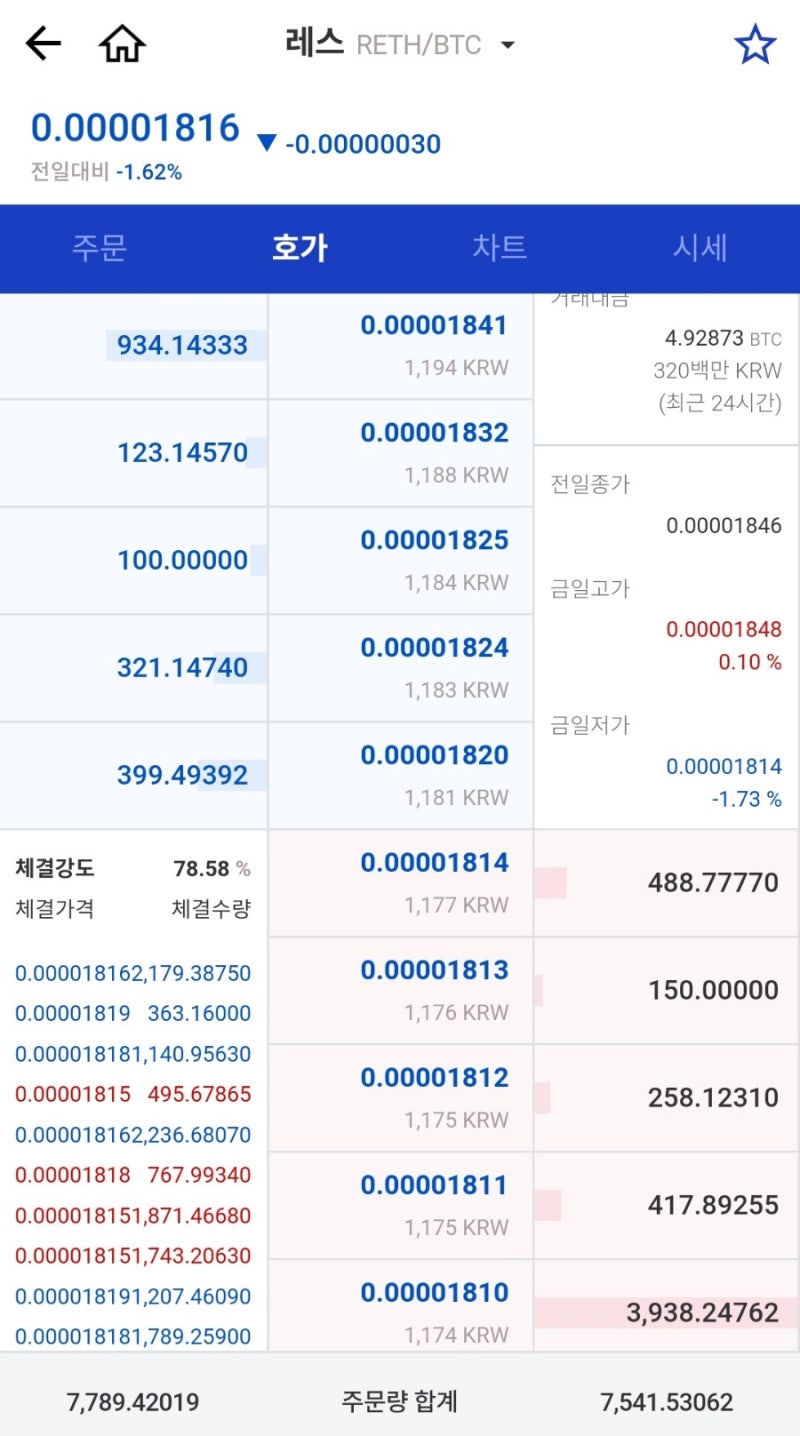Tap the back arrow to go back

(42, 42)
